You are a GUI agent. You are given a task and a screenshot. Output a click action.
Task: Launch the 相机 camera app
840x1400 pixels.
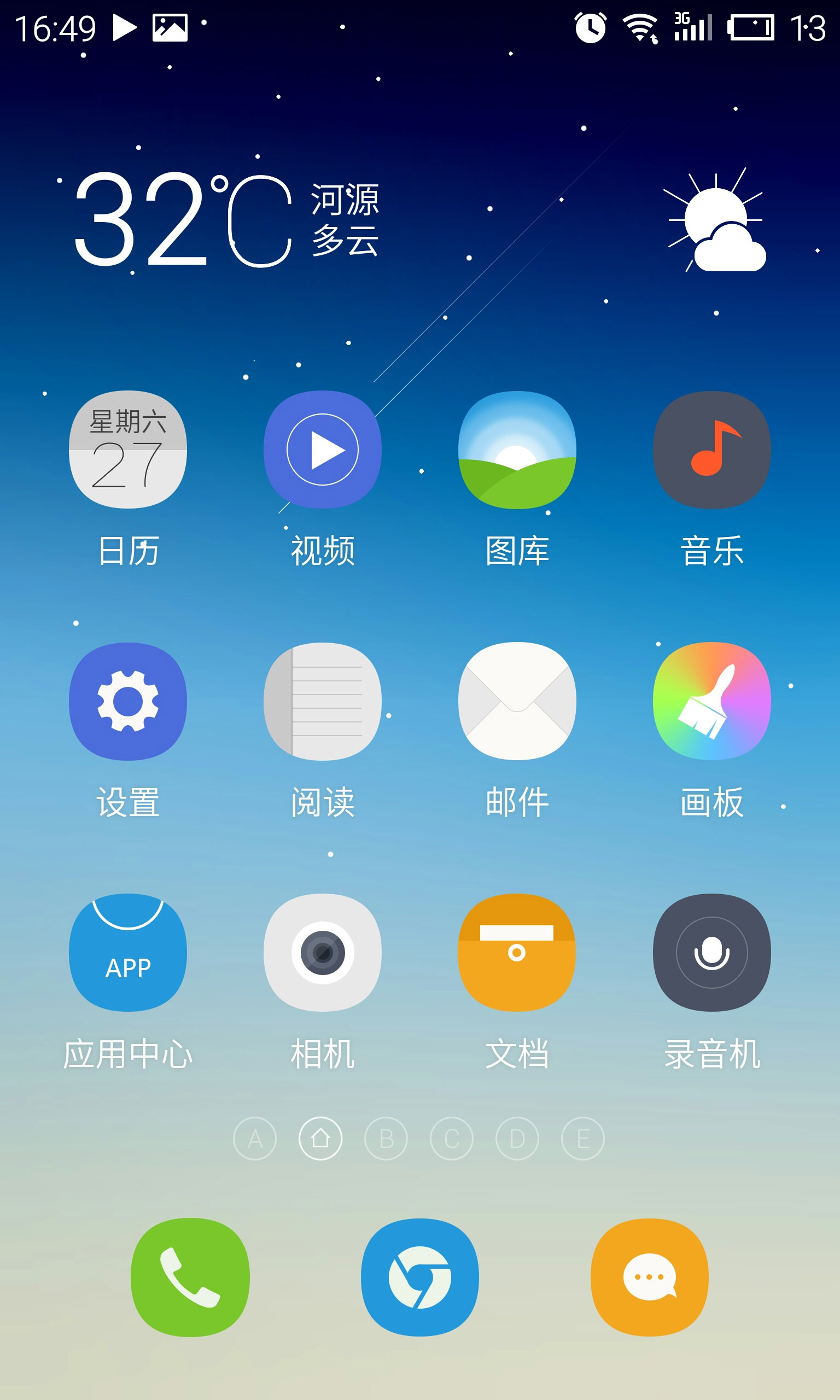pos(323,953)
